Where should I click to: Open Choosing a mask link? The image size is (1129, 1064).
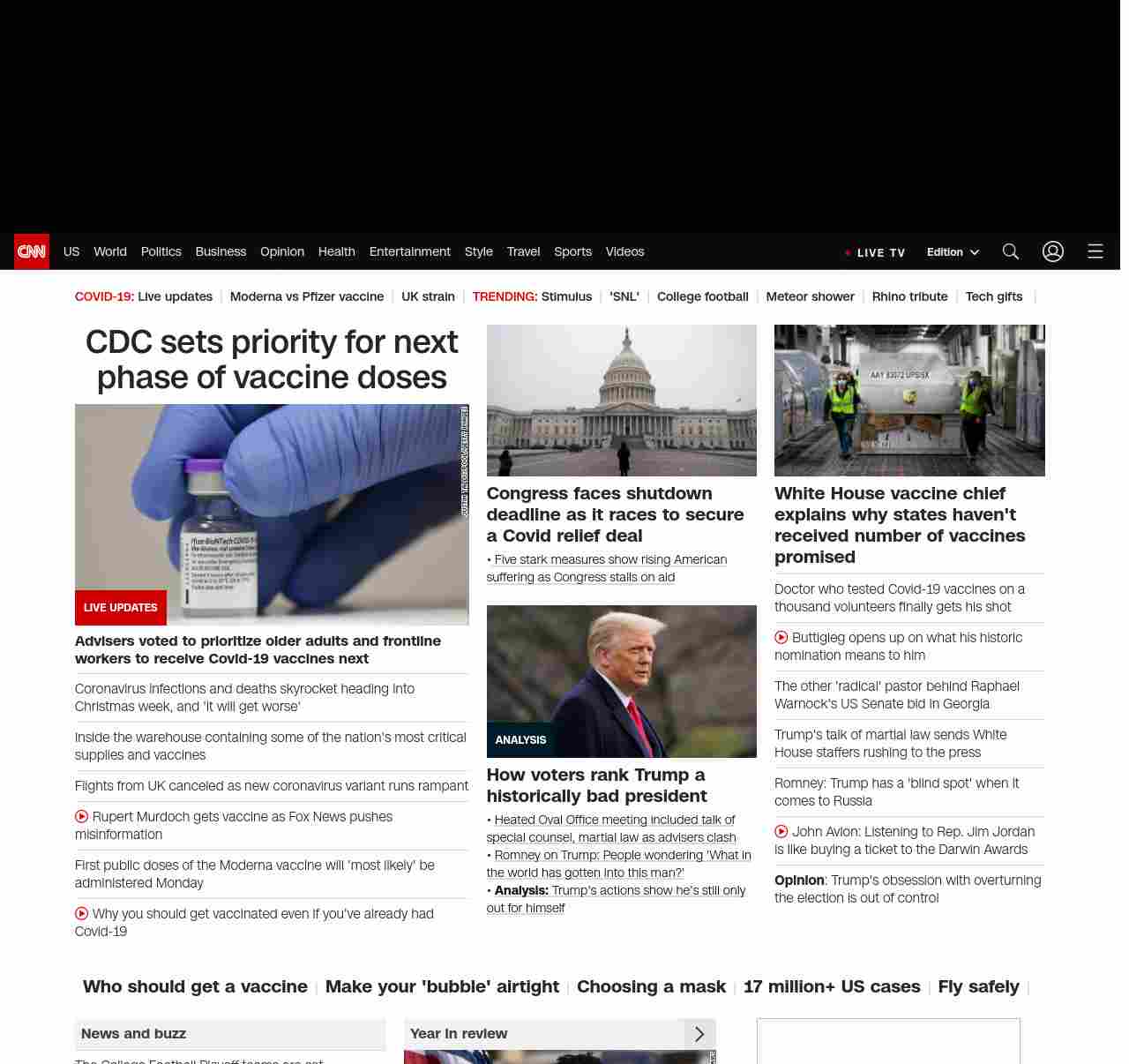[x=651, y=986]
